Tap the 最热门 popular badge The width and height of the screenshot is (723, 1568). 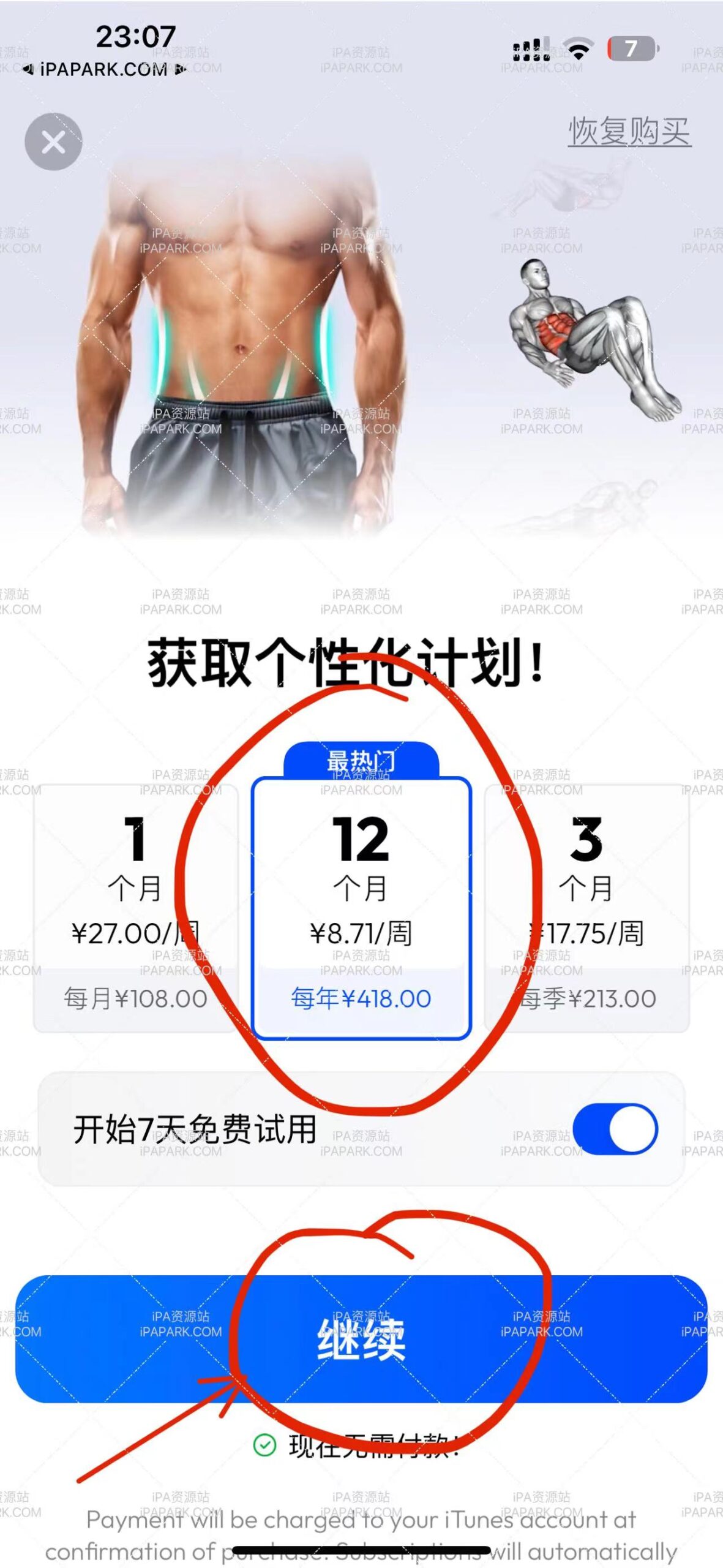point(360,758)
